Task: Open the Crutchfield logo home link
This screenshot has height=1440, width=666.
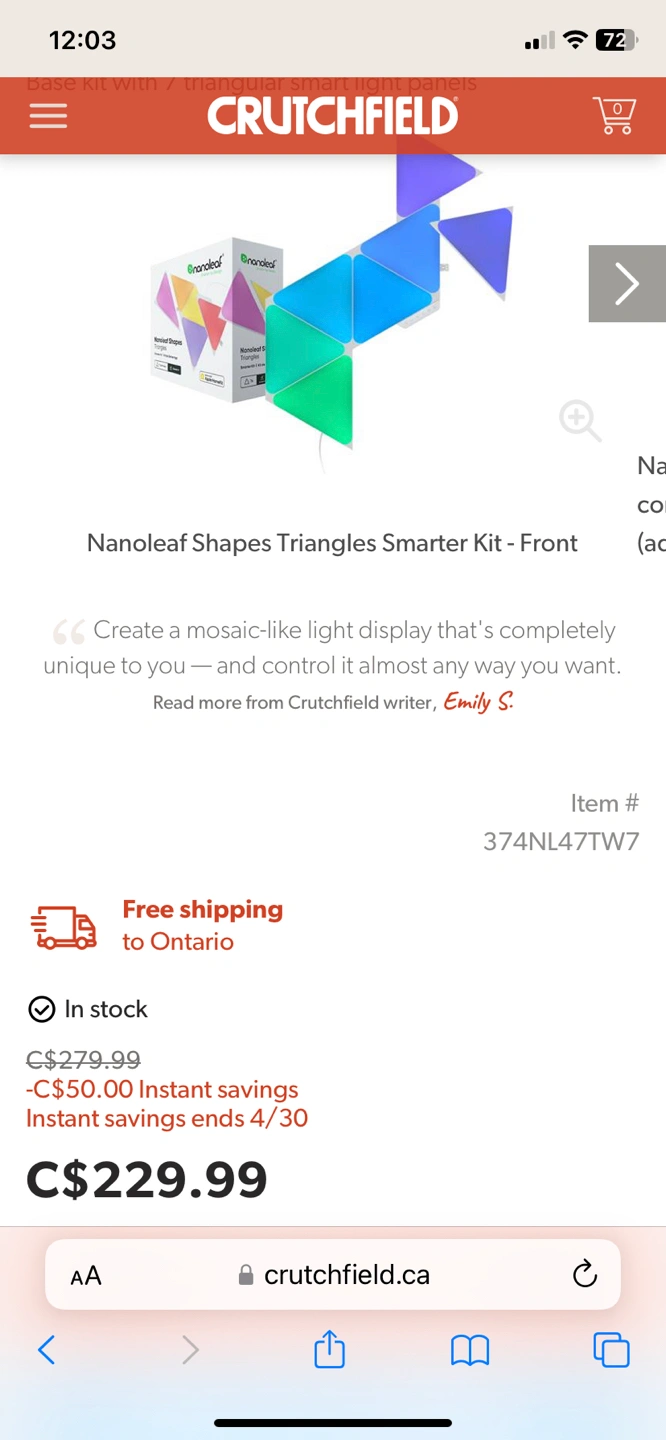Action: 333,116
